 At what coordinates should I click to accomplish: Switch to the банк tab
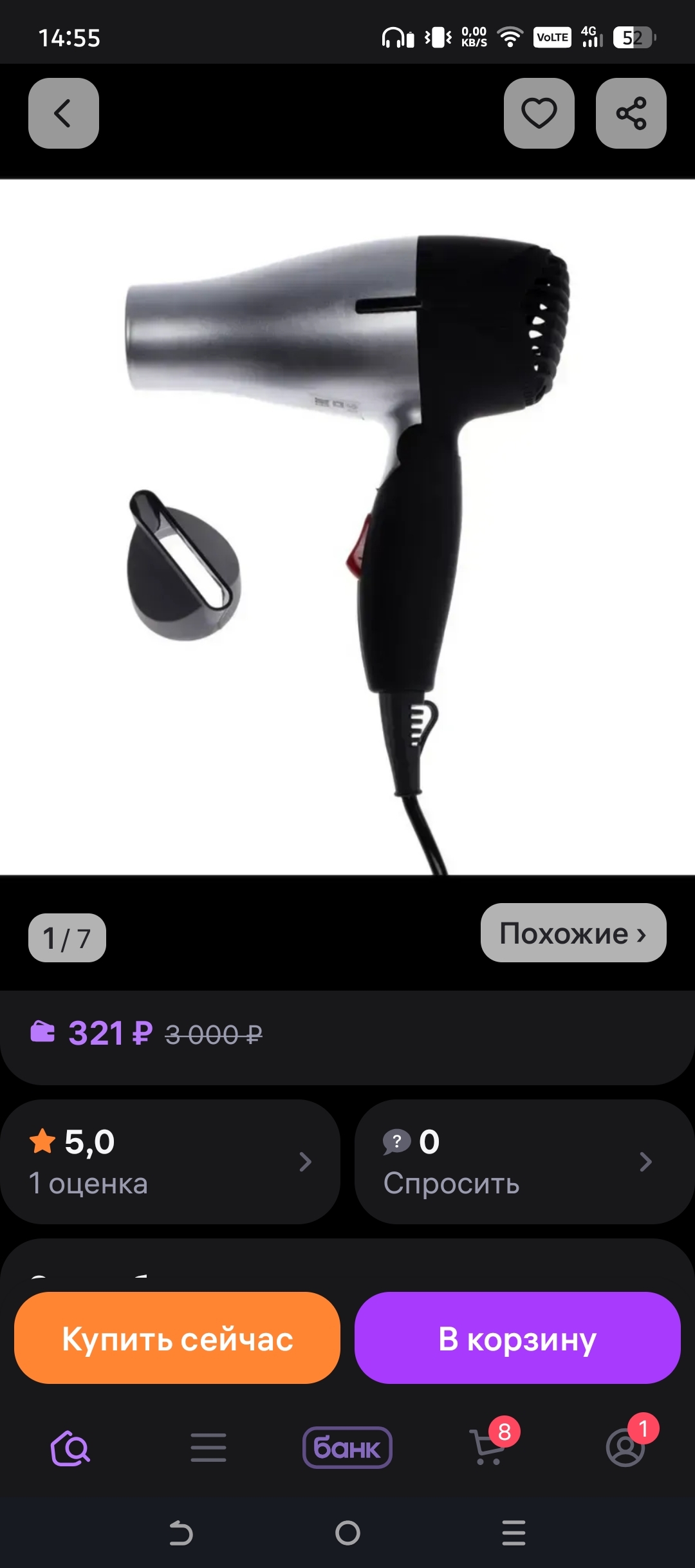point(347,1448)
